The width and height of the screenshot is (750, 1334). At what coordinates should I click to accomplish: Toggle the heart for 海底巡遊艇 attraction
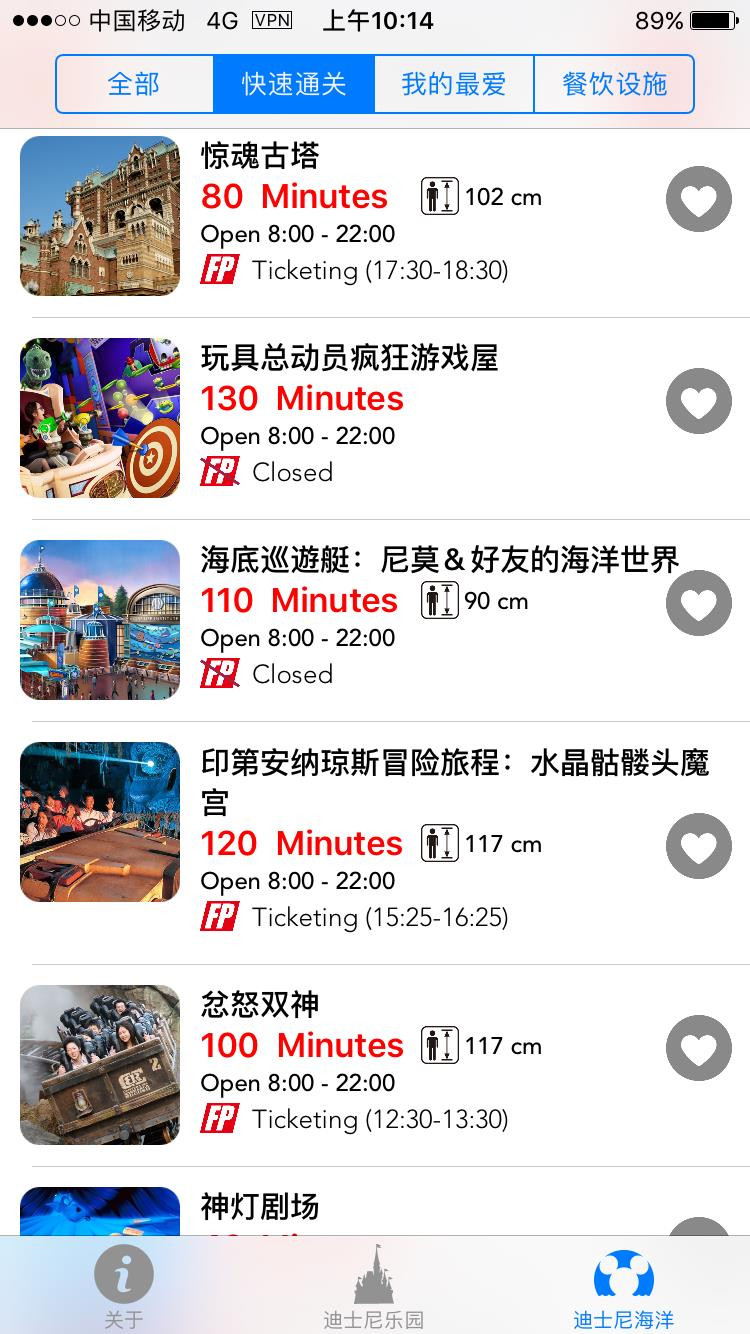(698, 603)
